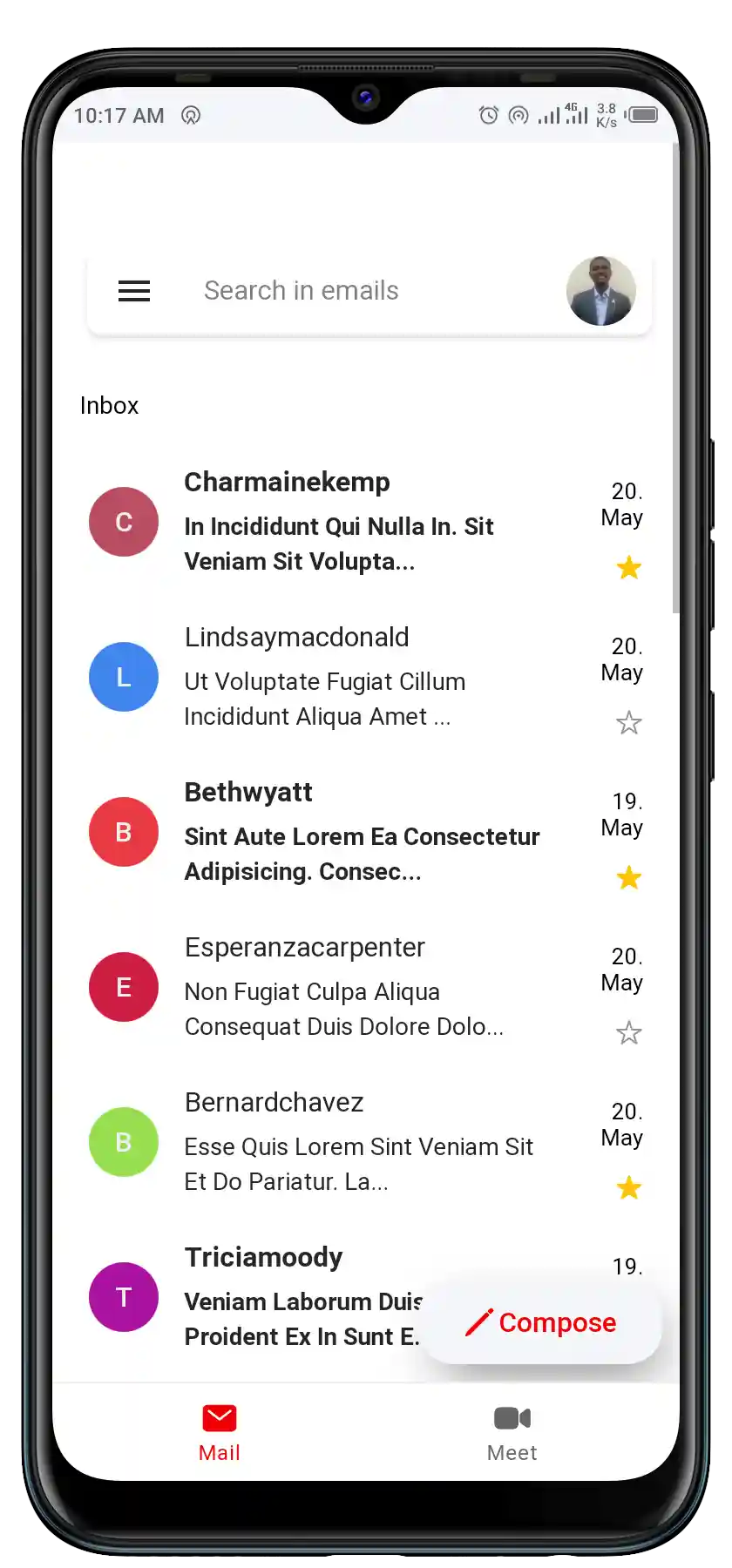This screenshot has width=732, height=1568.
Task: Open the hamburger drawer menu
Action: click(x=134, y=291)
